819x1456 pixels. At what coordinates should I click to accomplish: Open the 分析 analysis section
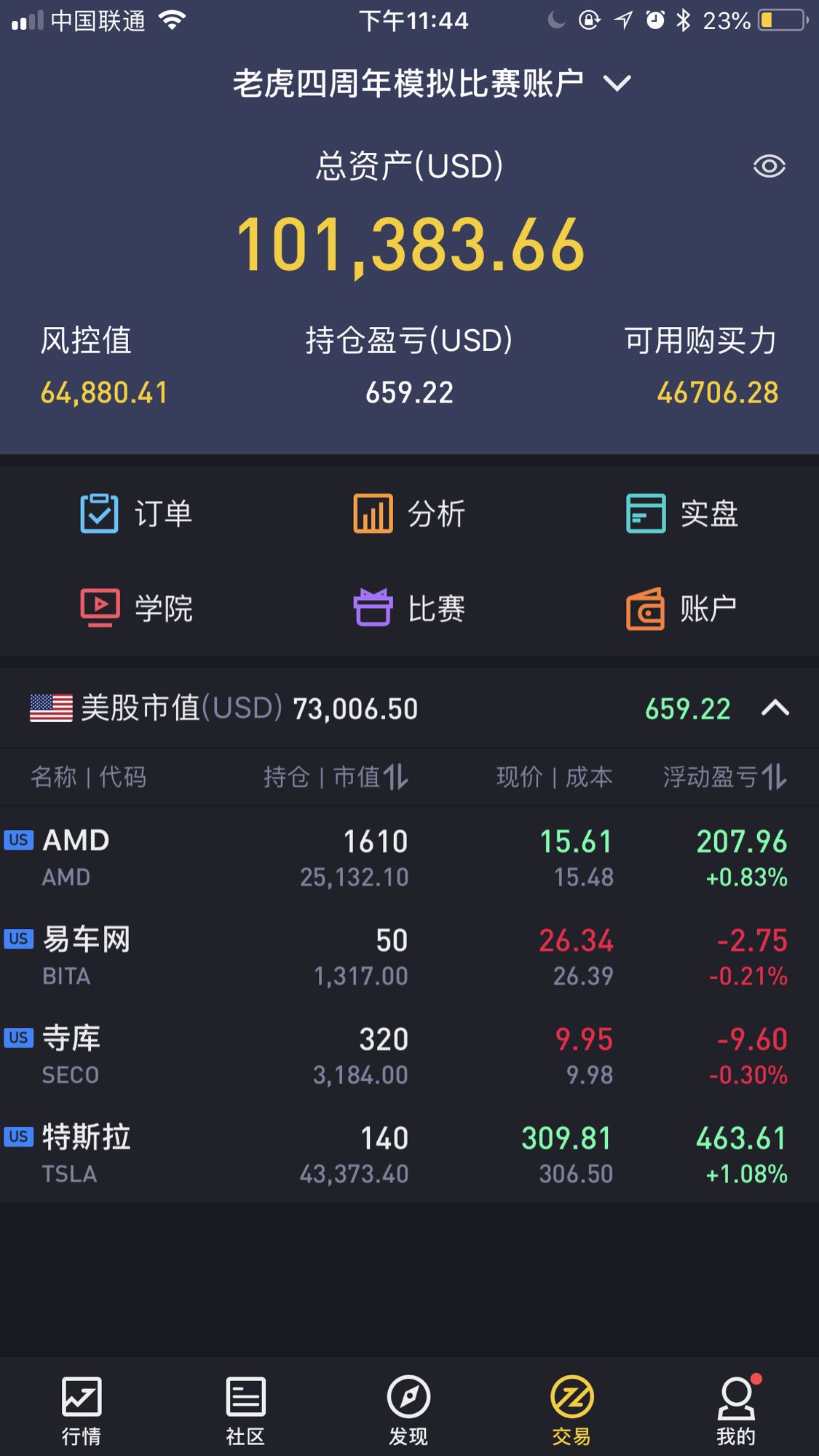409,513
